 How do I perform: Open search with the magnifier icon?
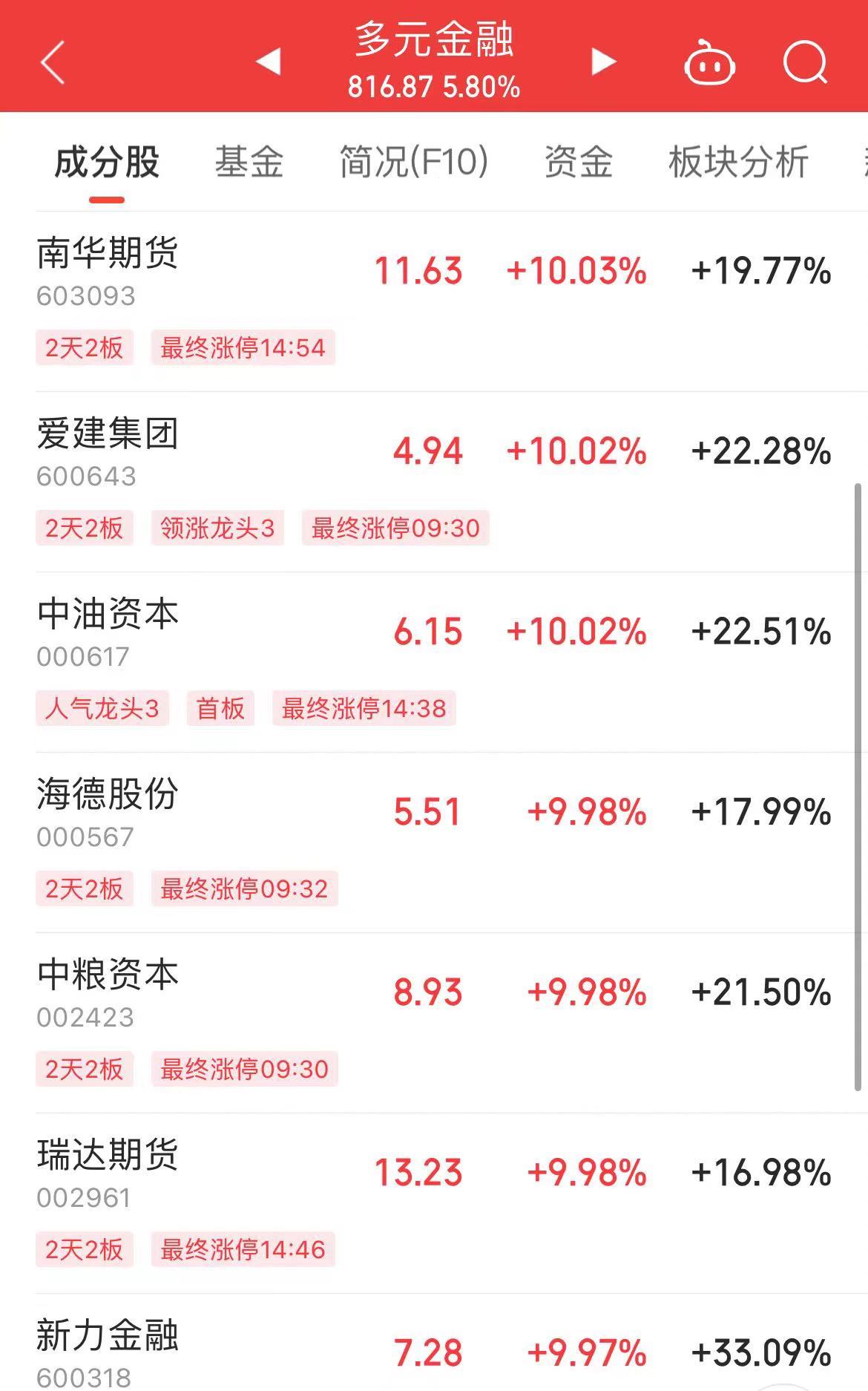tap(806, 62)
